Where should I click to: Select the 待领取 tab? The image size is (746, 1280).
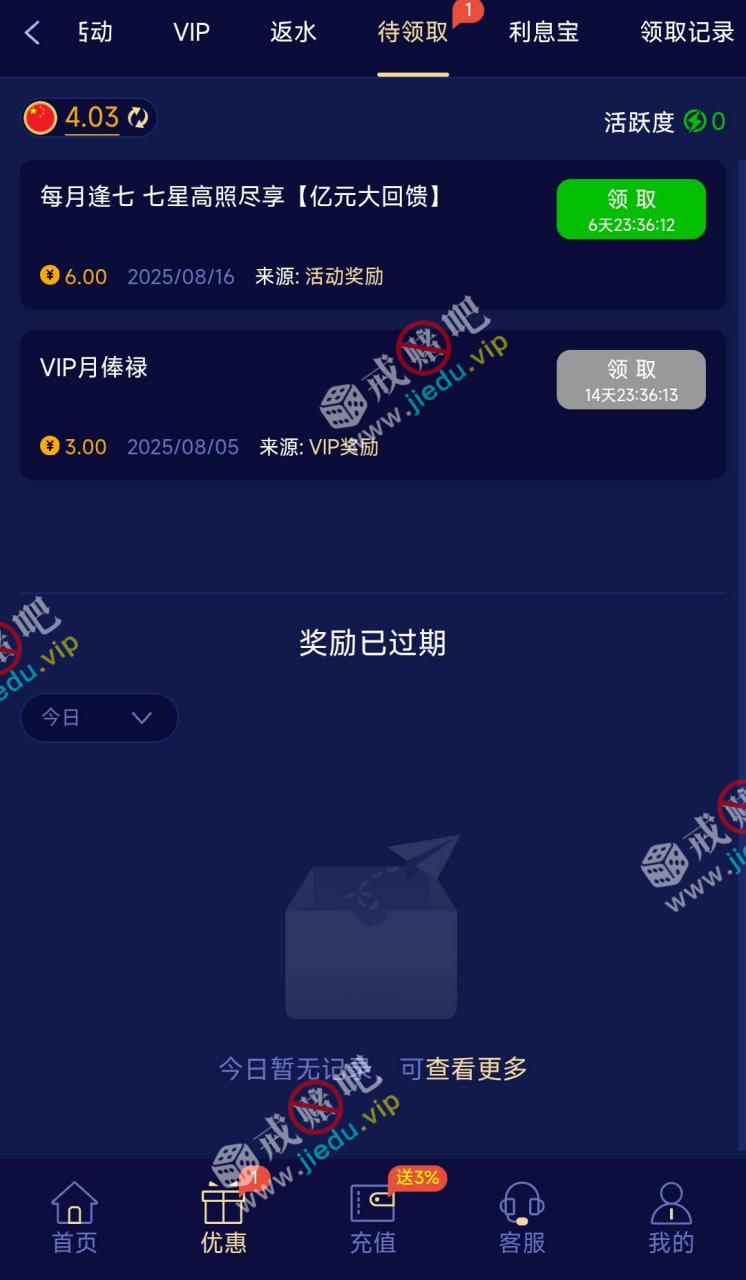tap(412, 32)
